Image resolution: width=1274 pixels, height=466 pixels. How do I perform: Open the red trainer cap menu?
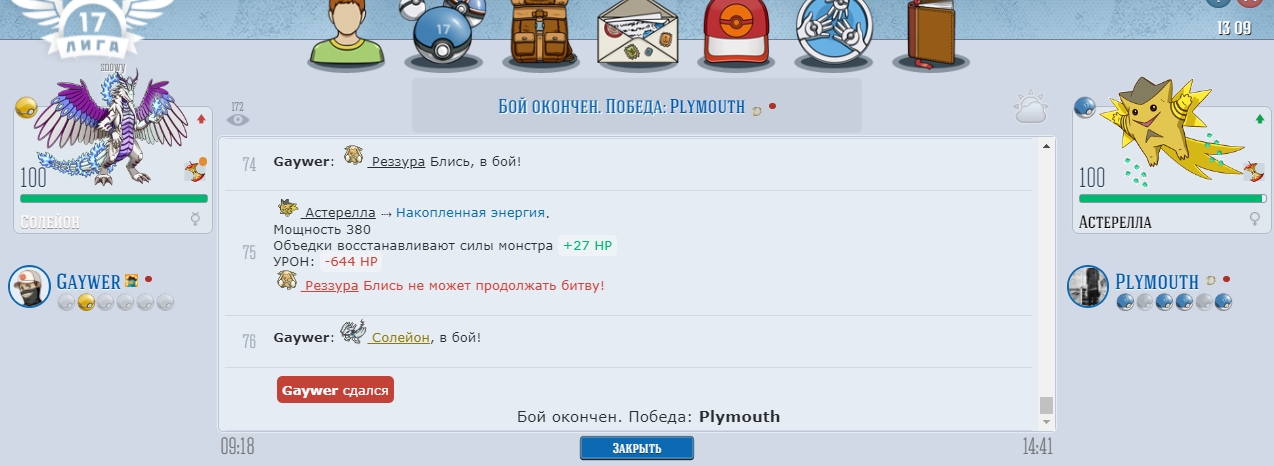[x=739, y=34]
